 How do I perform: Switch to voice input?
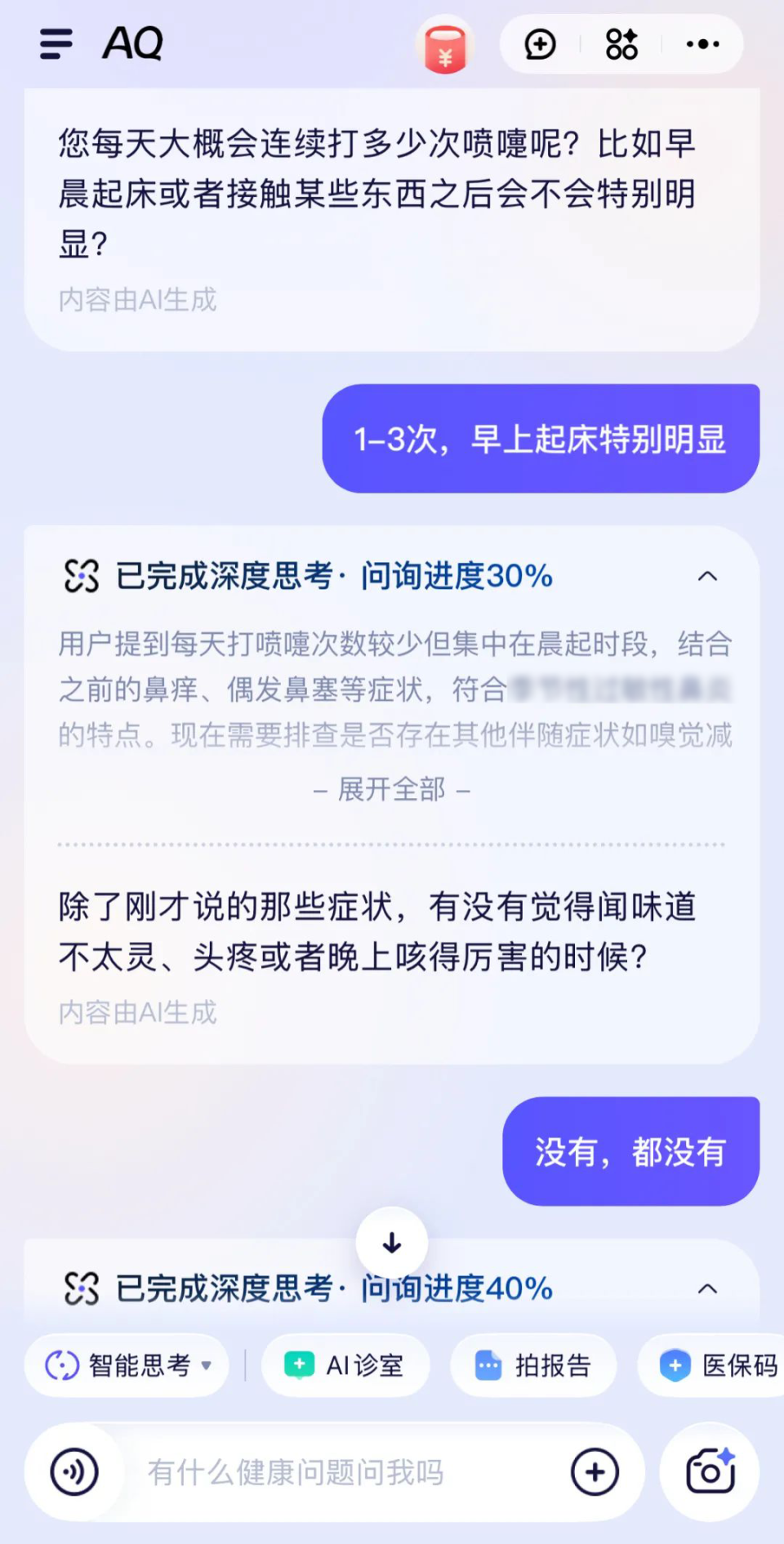(74, 1472)
